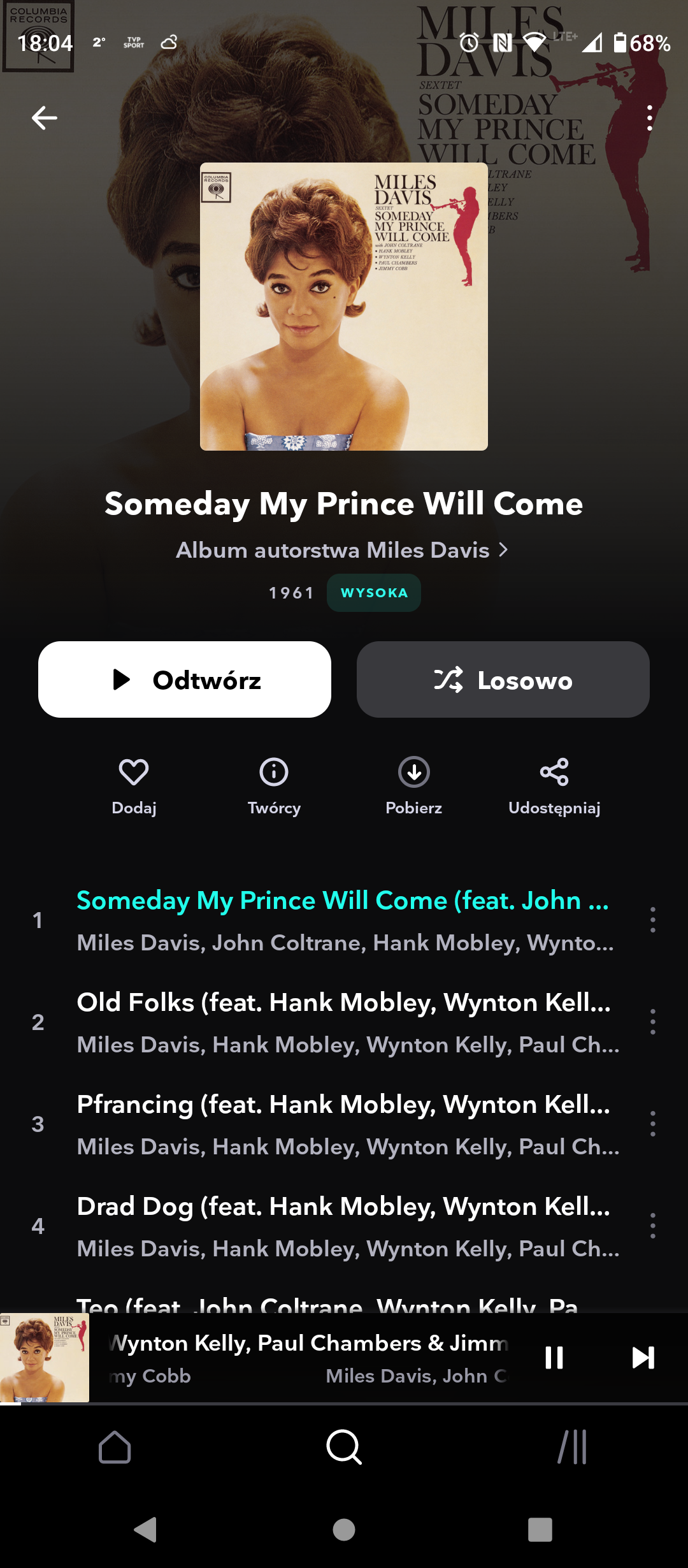This screenshot has height=1568, width=688.
Task: Open options for track Old Folks
Action: [652, 1022]
